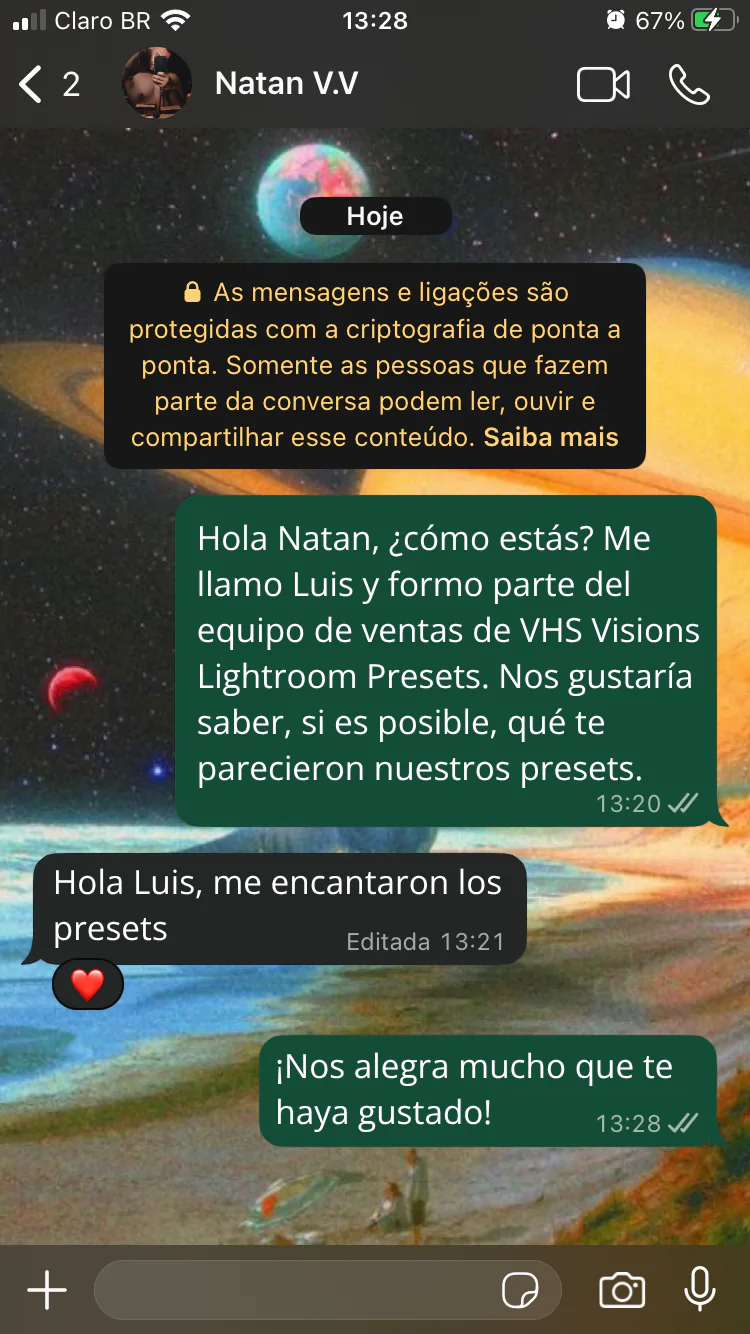Viewport: 750px width, 1334px height.
Task: Tap the microphone to record audio
Action: tap(700, 1290)
